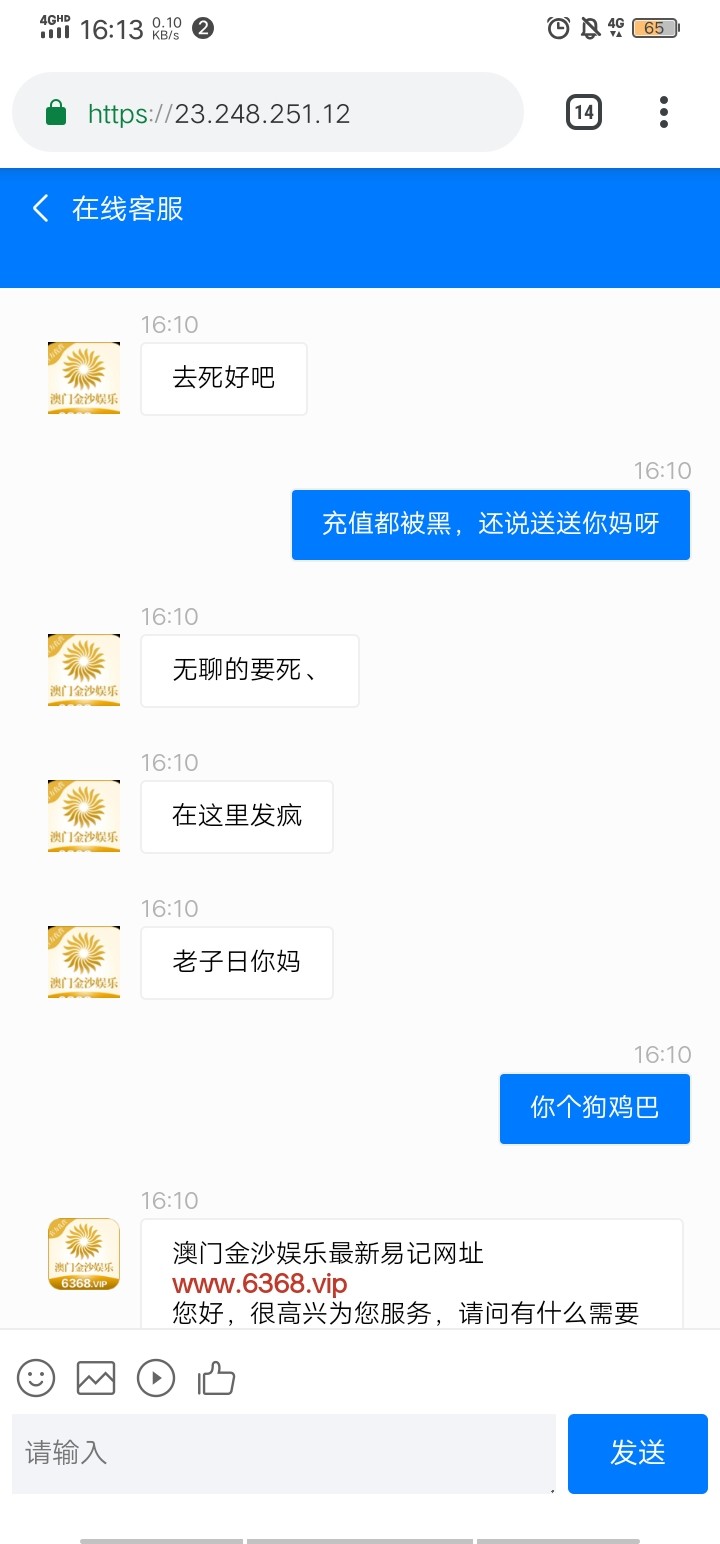Screen dimensions: 720x1544
Task: Open the www.6368.vip link
Action: pos(260,1283)
